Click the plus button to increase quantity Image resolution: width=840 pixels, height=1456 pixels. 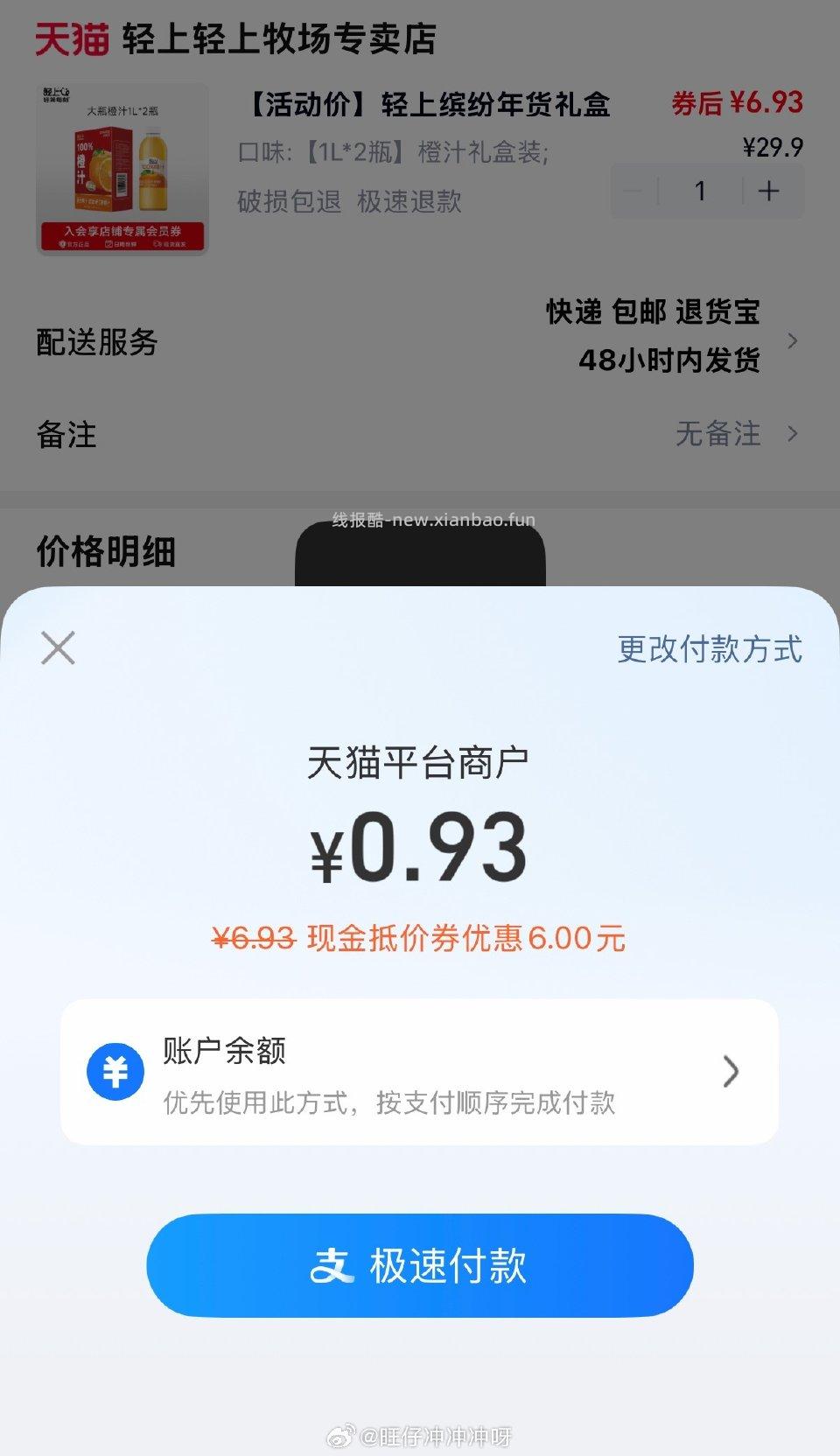(768, 191)
